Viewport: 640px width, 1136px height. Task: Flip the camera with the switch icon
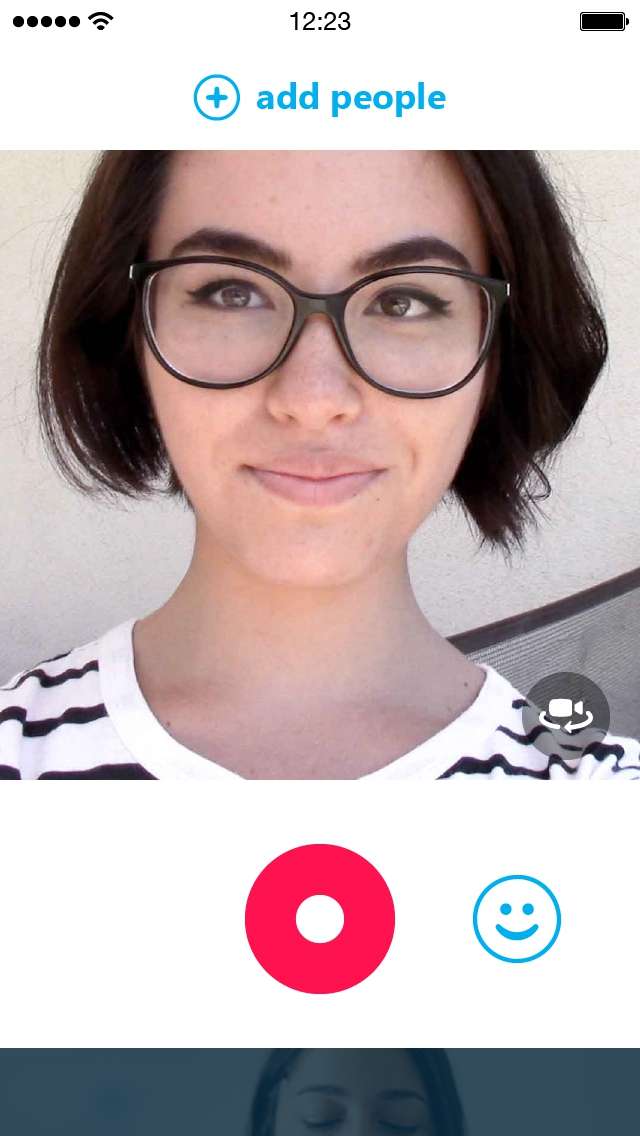(566, 716)
